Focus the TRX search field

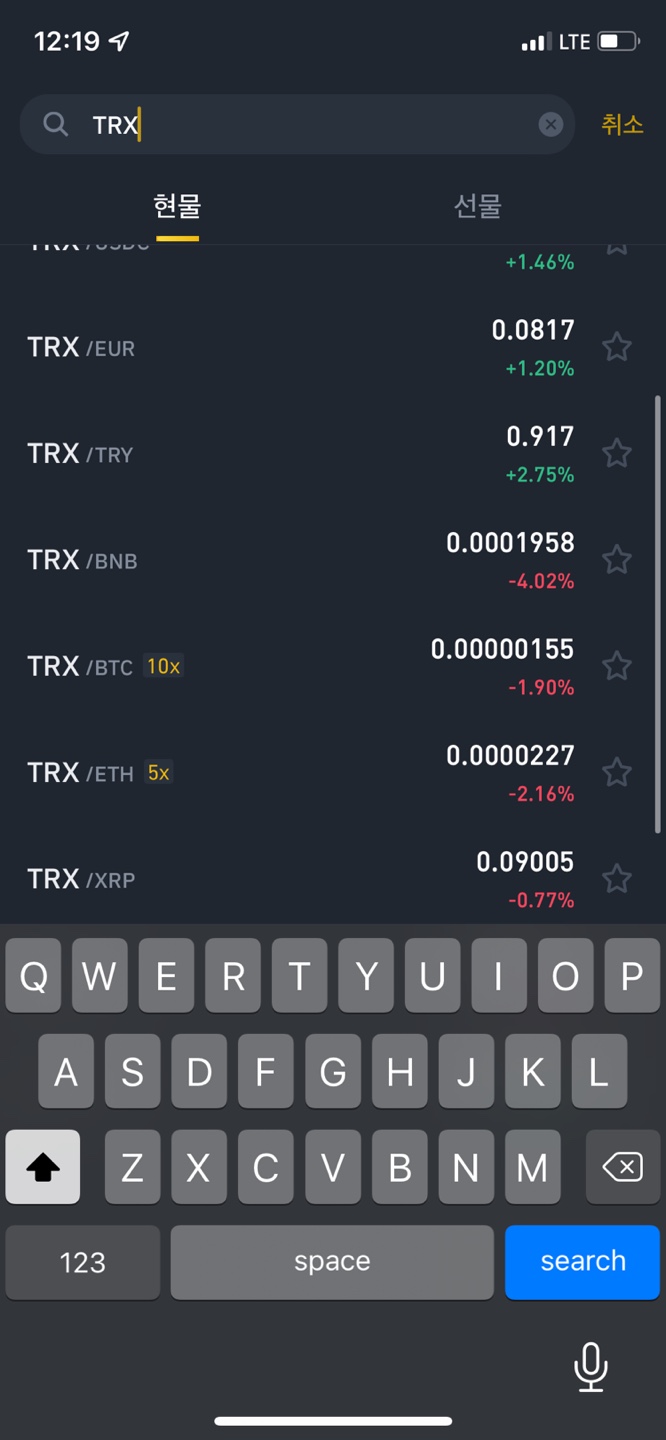pos(300,124)
